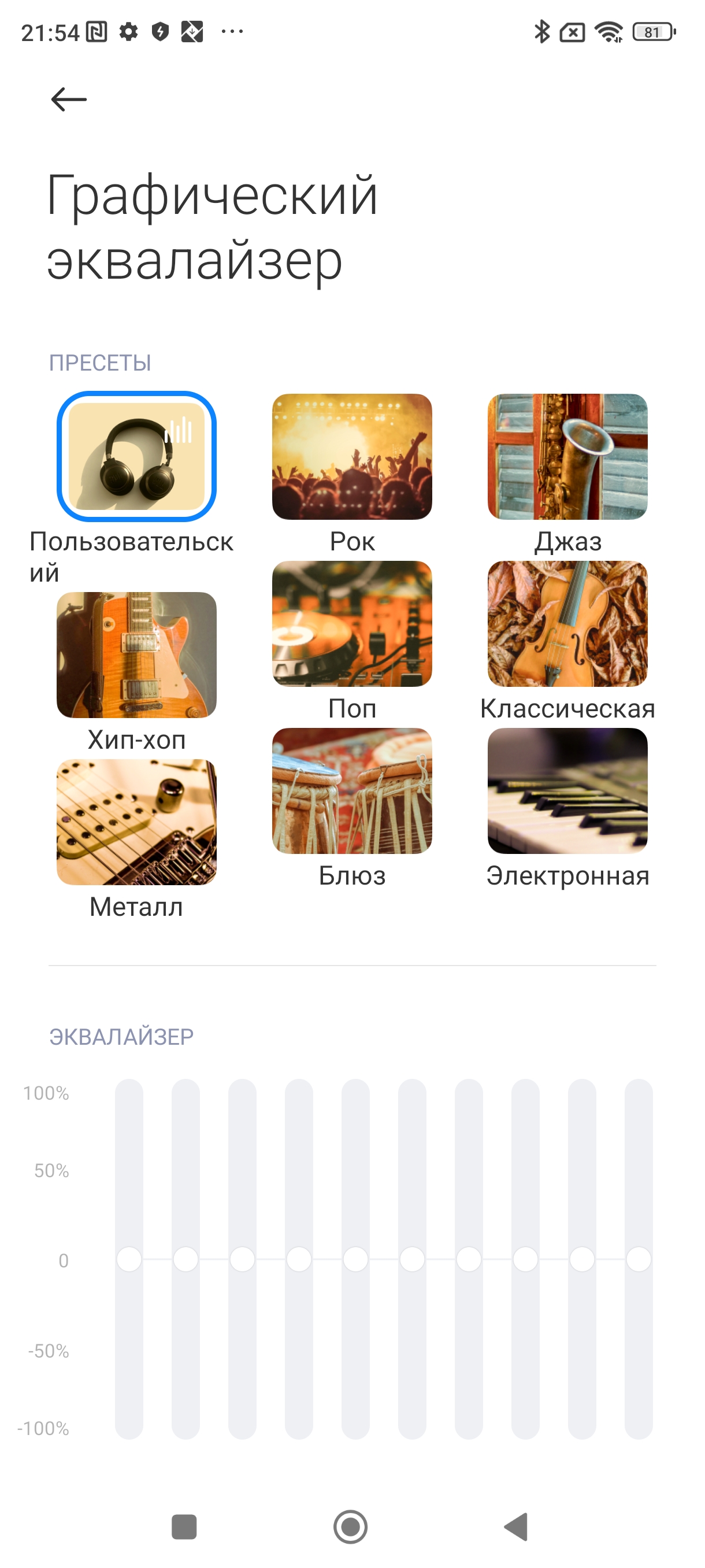Apply the Джаз preset

(567, 457)
